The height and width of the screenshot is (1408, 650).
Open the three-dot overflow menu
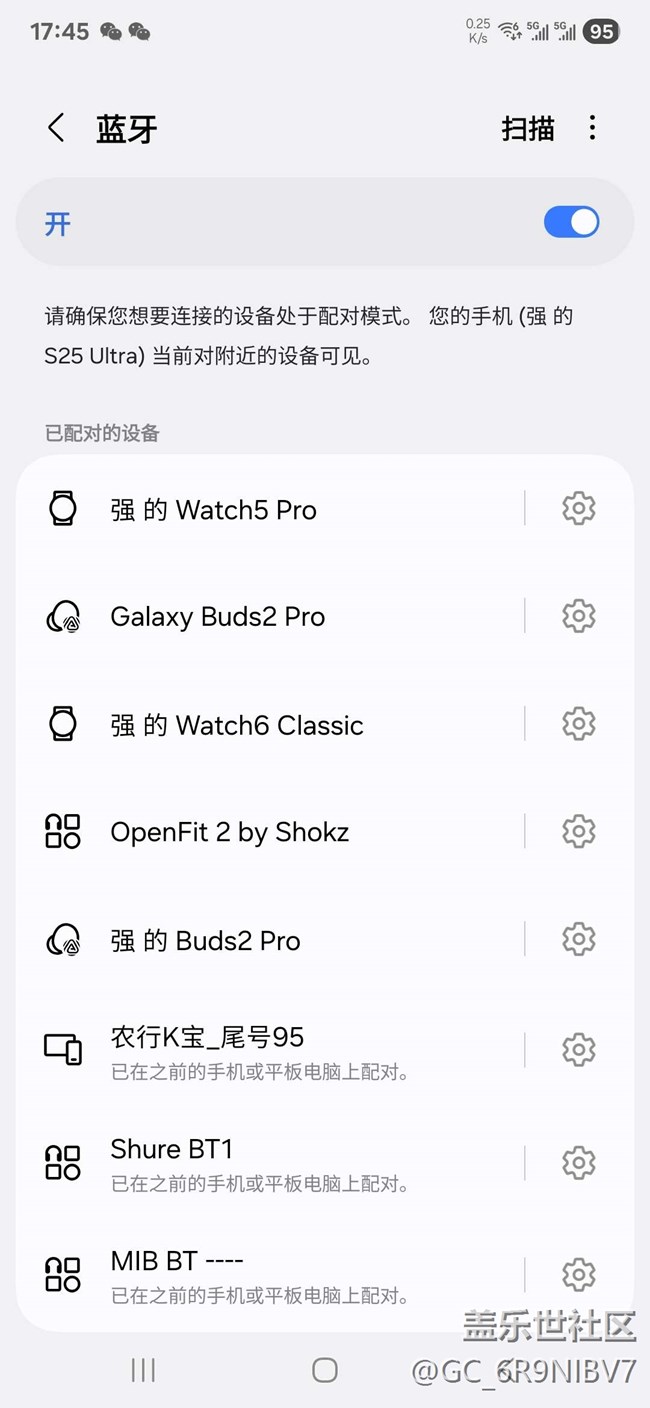(592, 128)
